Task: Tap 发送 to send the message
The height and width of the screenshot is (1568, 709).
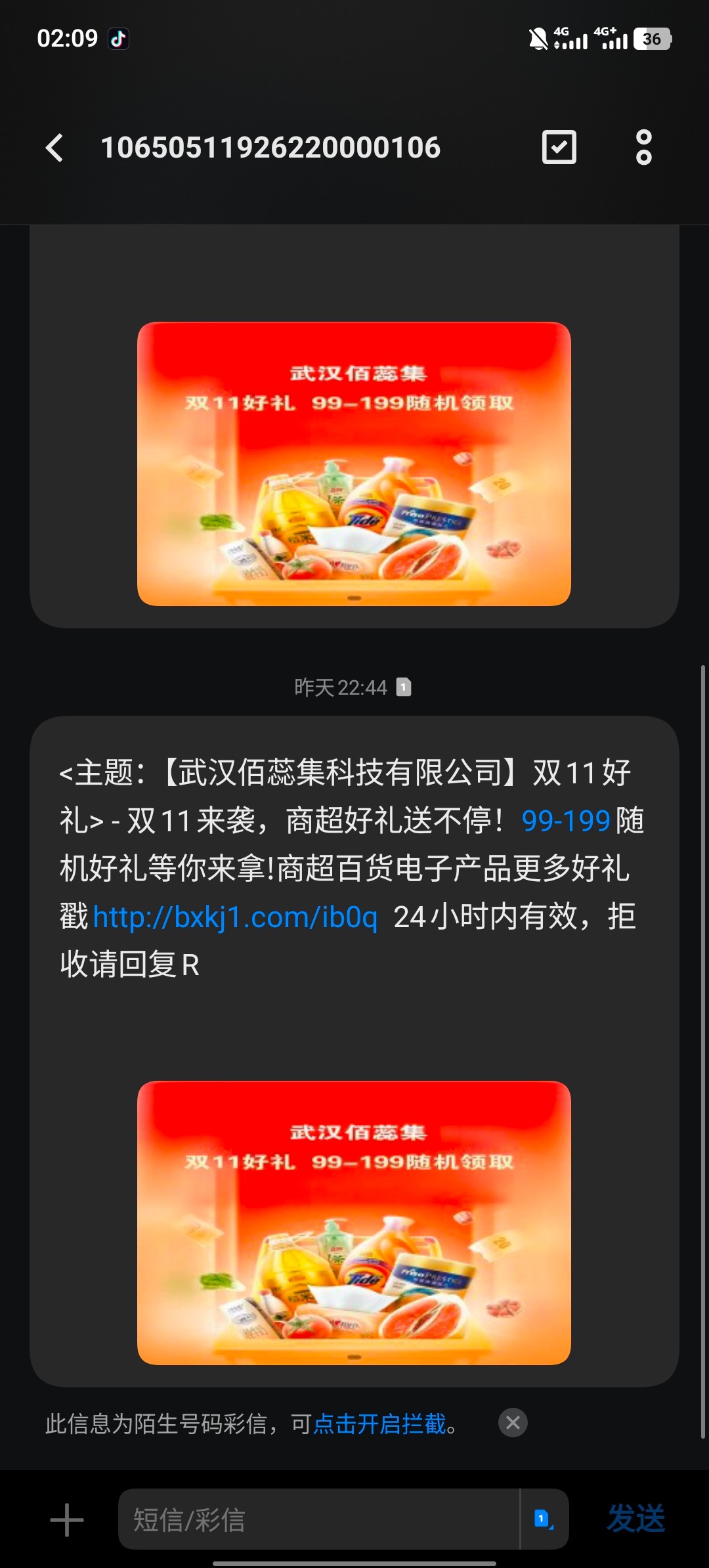Action: click(x=635, y=1519)
